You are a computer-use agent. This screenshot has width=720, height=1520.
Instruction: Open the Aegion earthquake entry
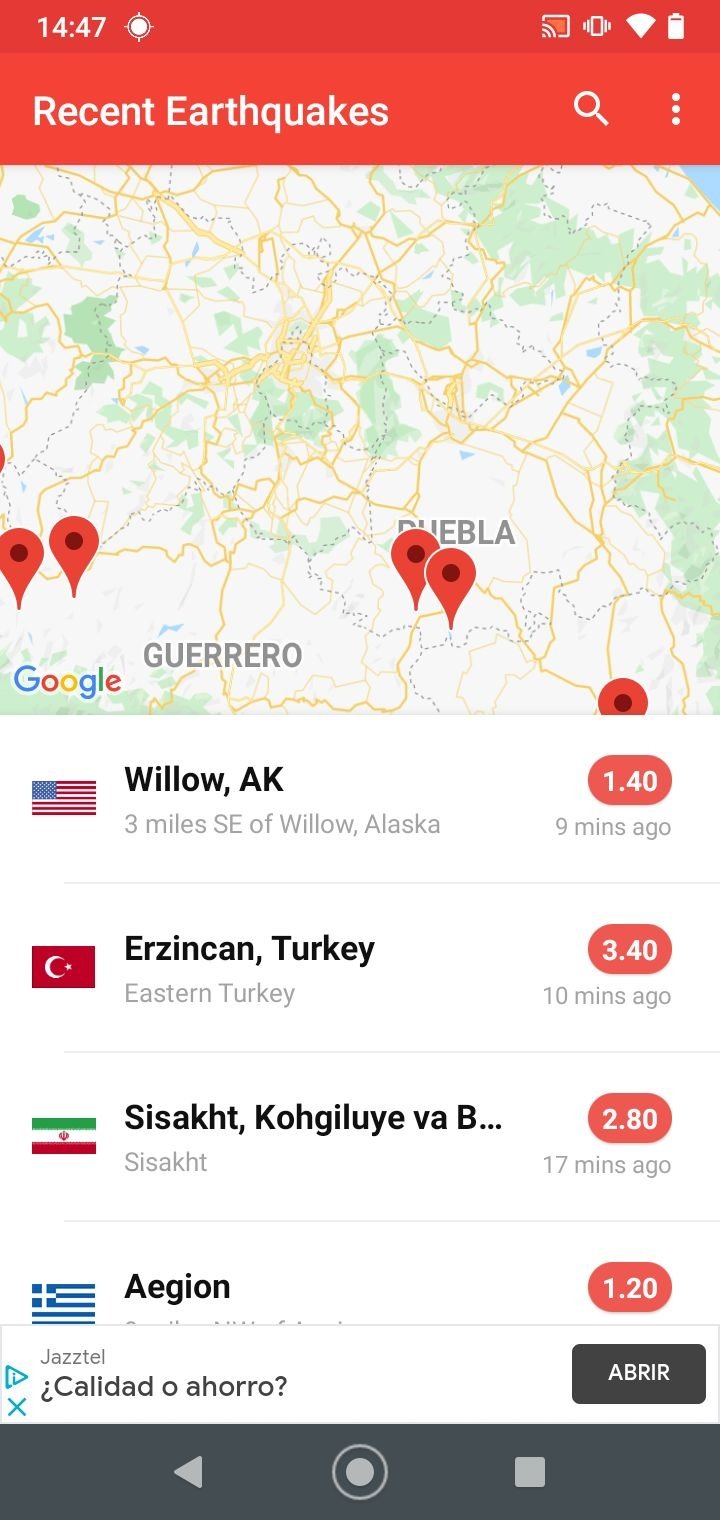(360, 1290)
